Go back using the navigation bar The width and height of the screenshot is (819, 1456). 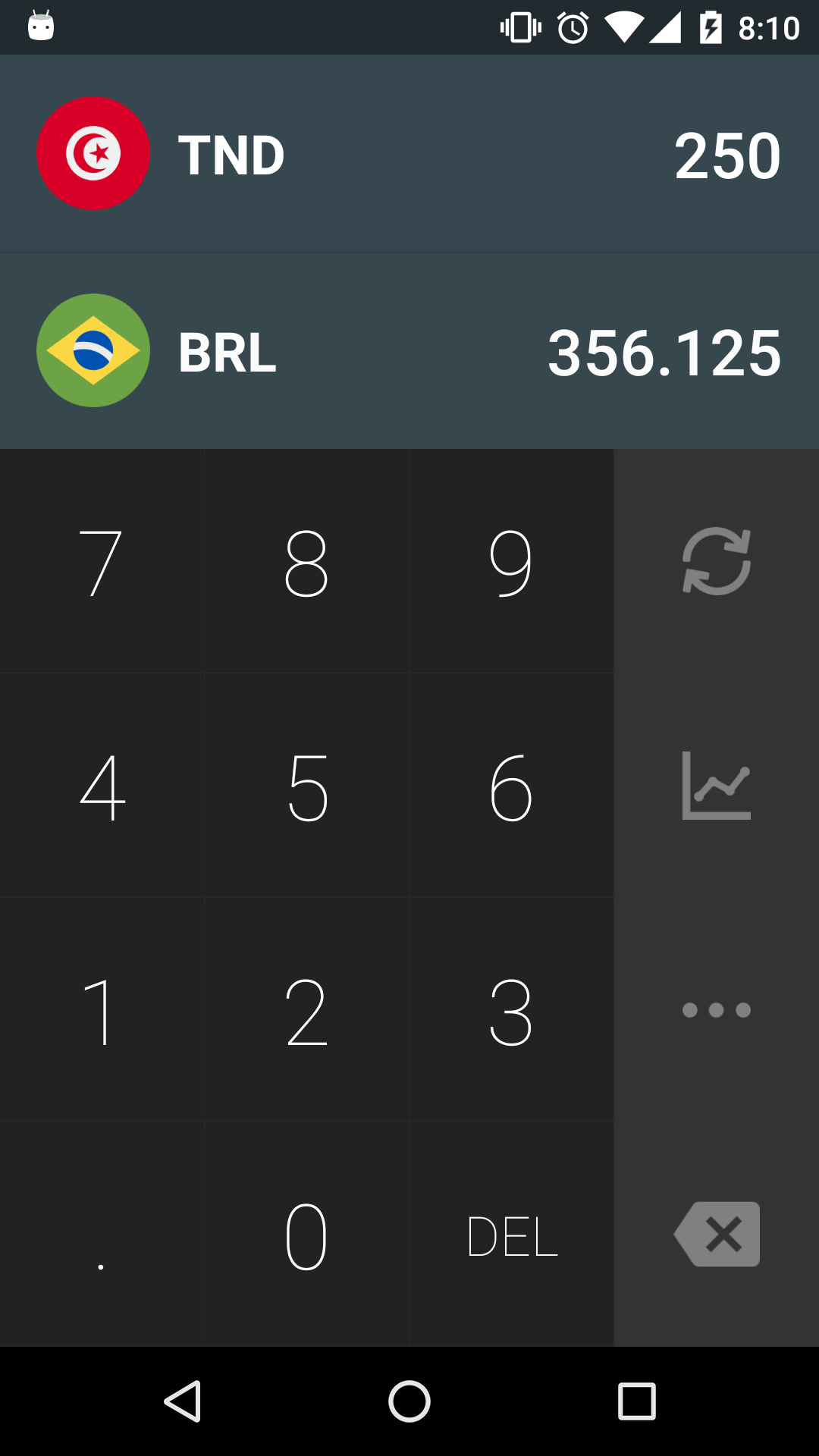tap(183, 1401)
